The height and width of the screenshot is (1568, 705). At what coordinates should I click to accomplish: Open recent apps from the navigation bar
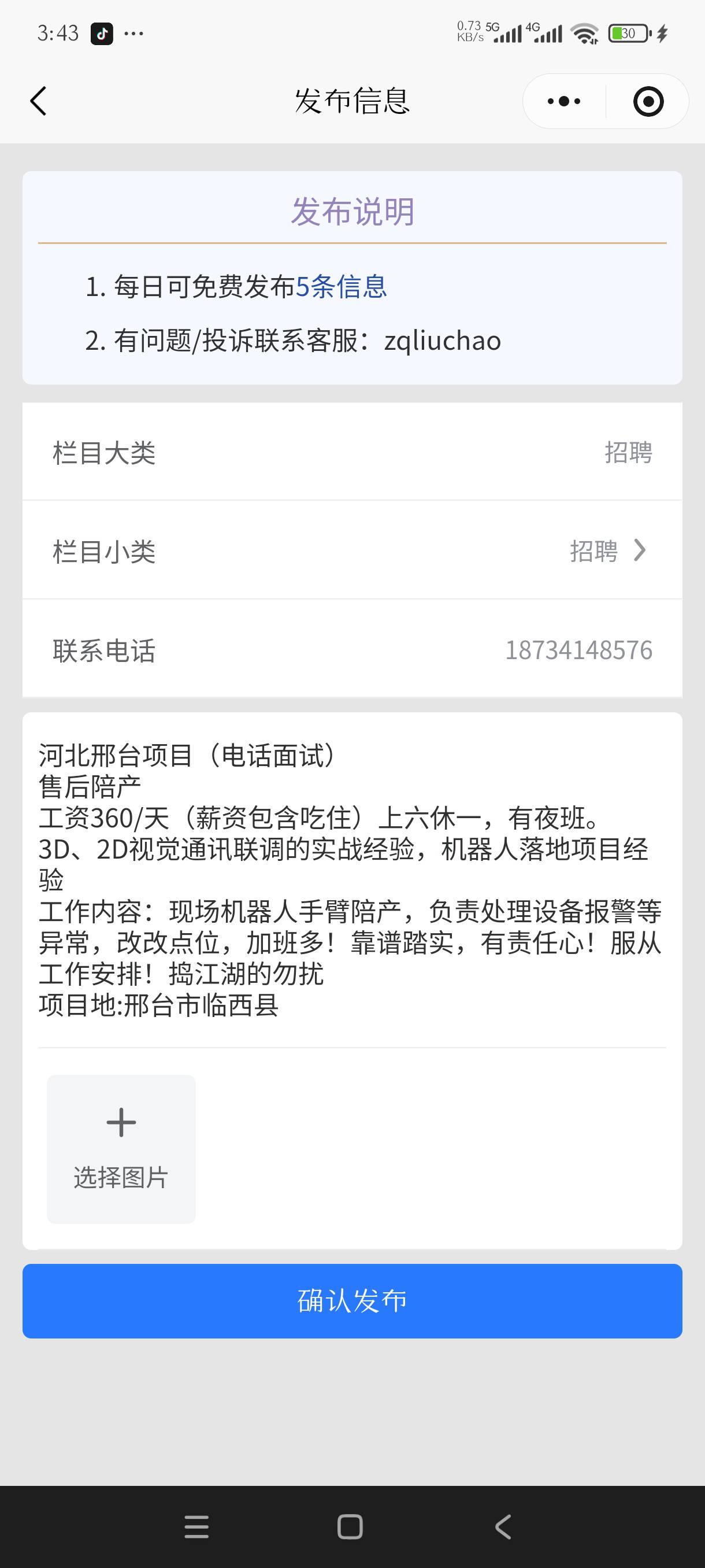196,1527
